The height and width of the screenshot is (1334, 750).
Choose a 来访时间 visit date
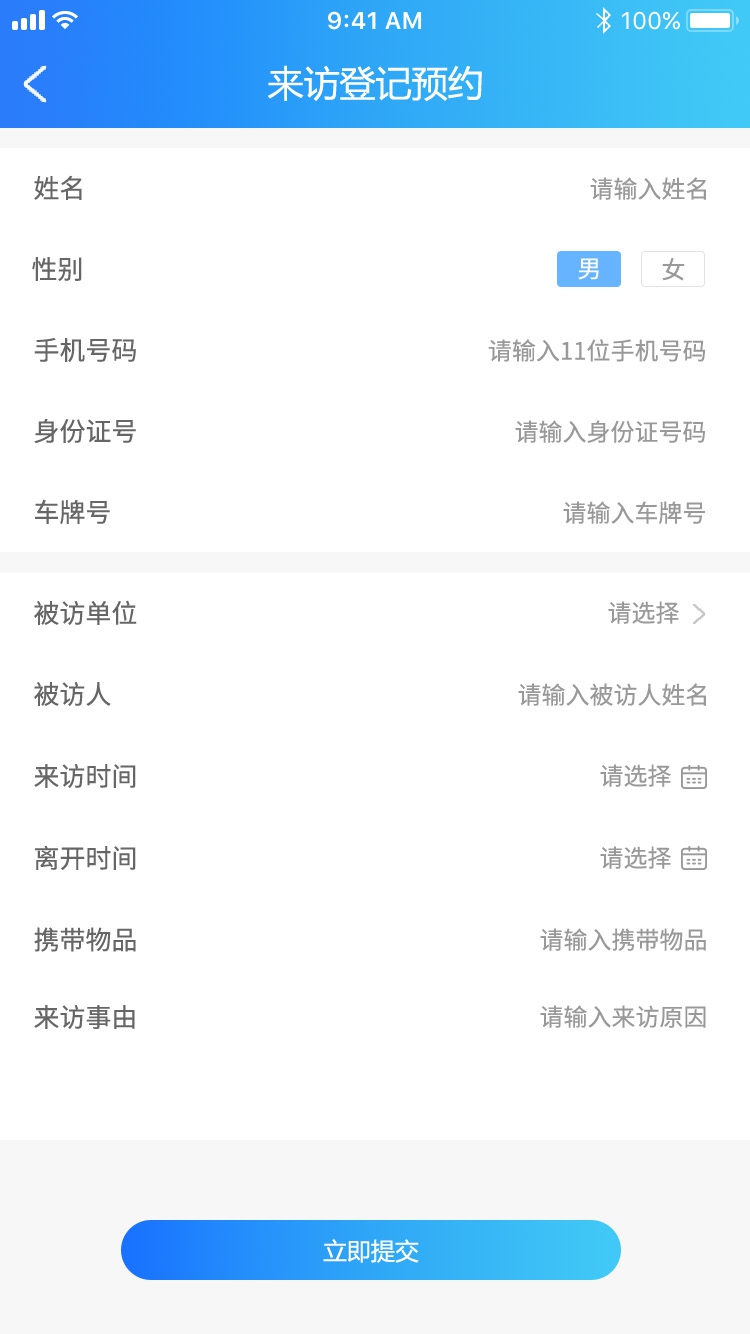click(652, 776)
